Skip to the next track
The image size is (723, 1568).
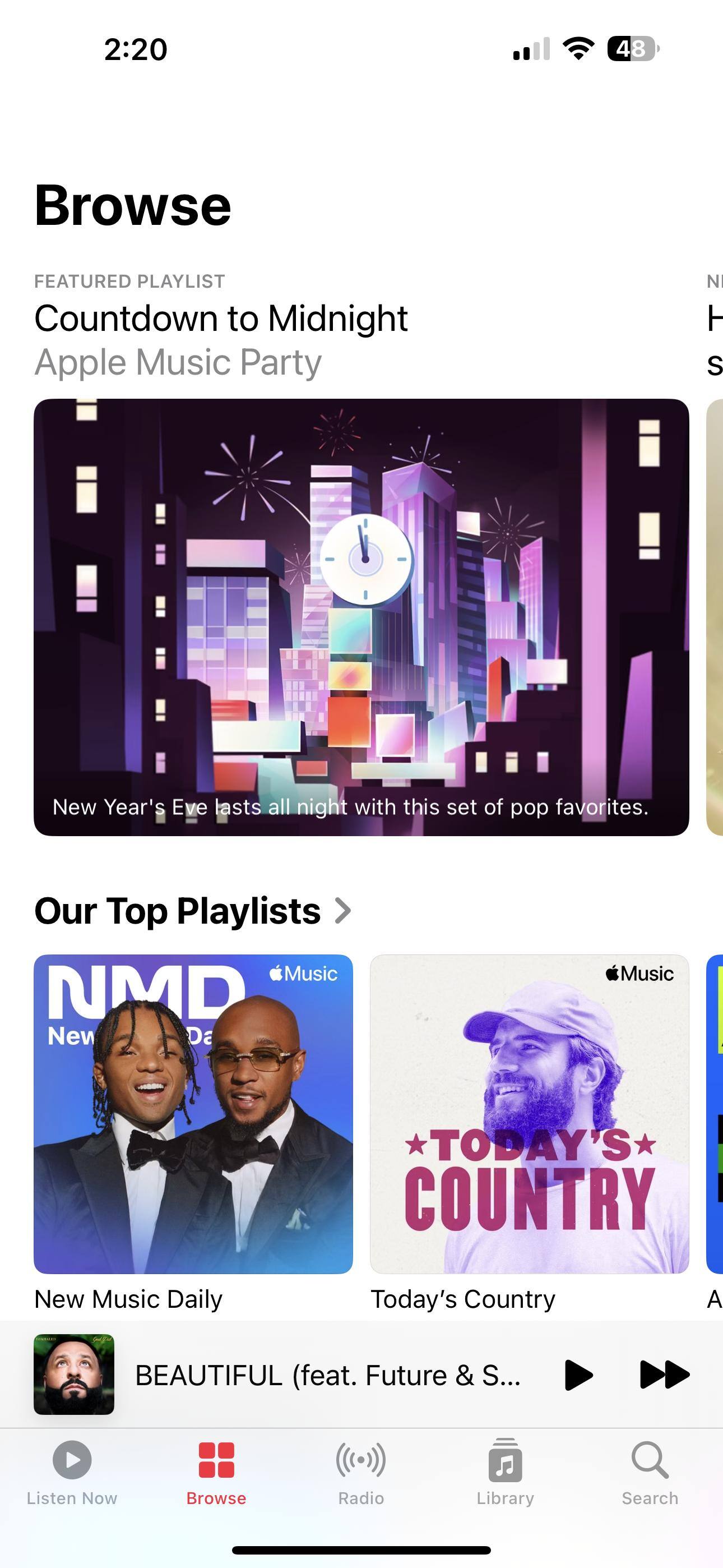664,1375
